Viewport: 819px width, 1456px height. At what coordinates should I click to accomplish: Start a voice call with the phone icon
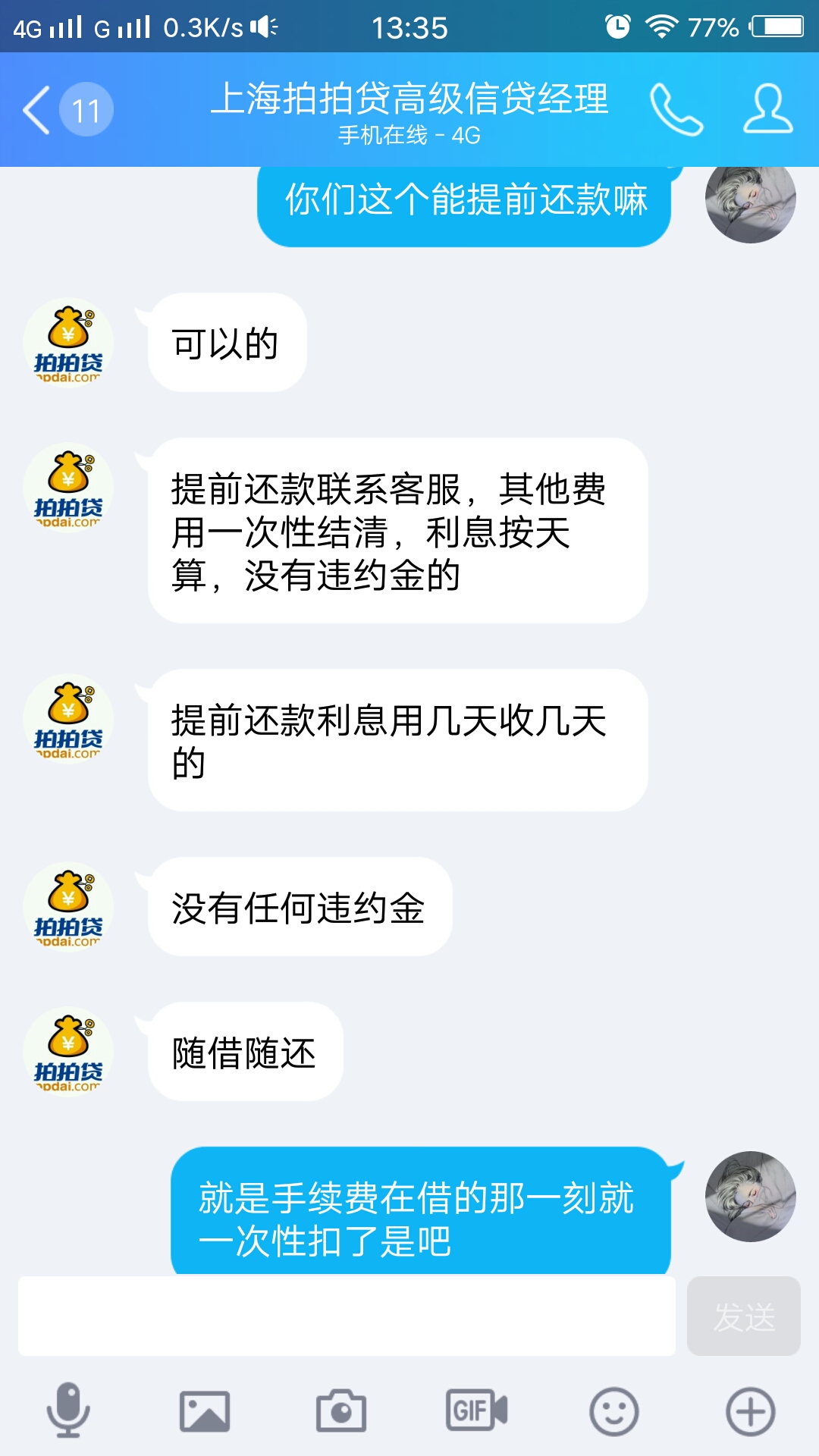click(x=677, y=110)
